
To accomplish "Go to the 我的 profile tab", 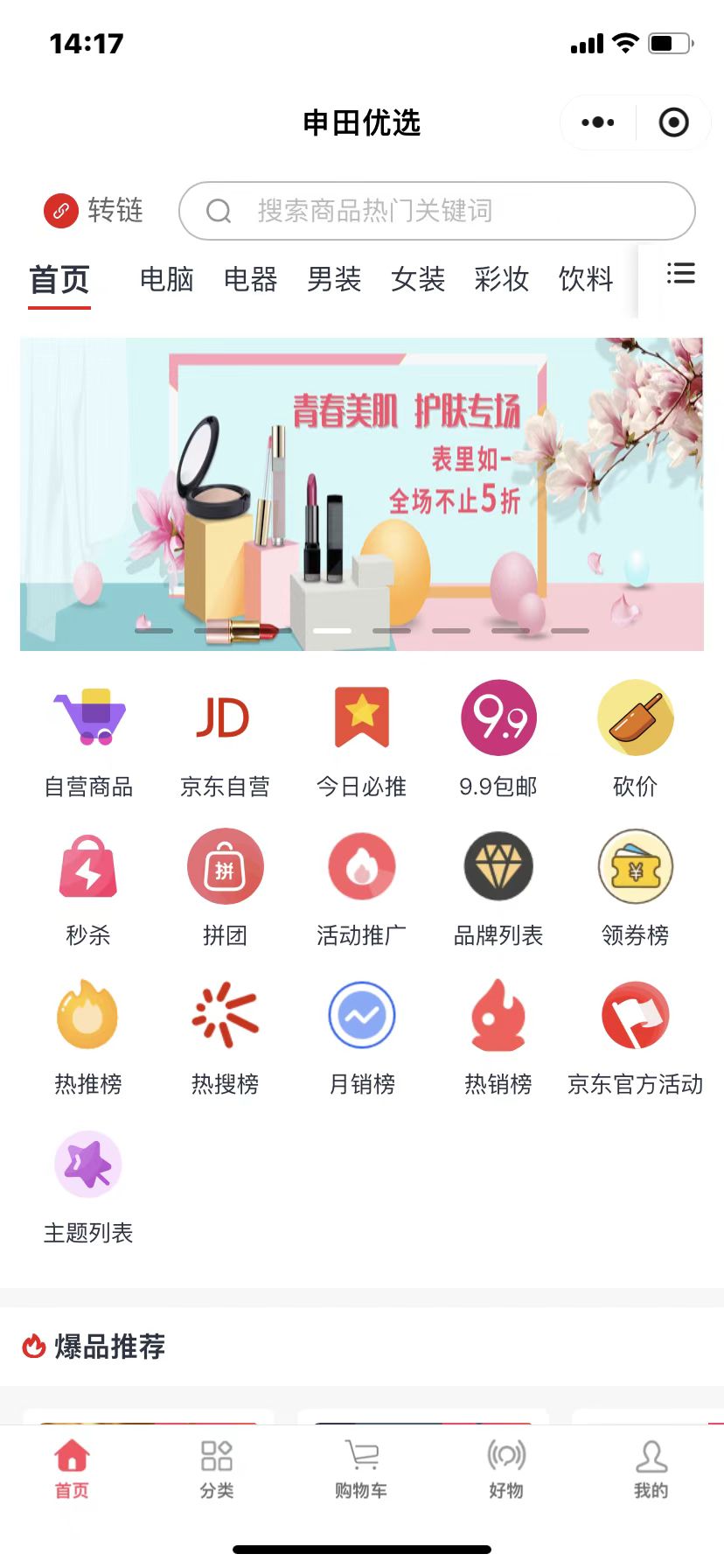I will click(x=651, y=1470).
